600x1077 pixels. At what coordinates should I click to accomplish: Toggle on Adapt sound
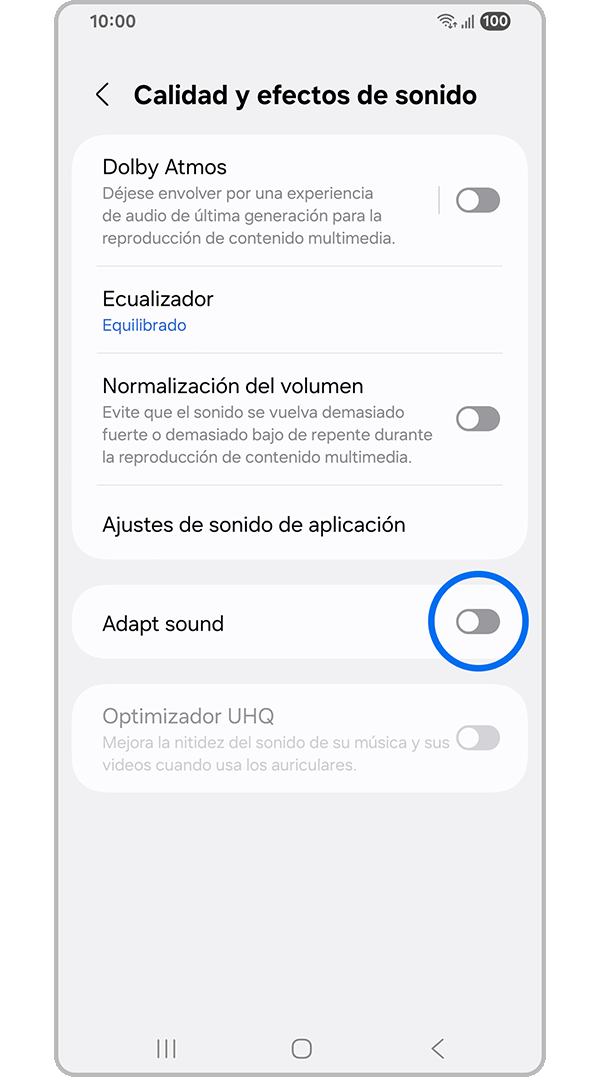click(477, 623)
